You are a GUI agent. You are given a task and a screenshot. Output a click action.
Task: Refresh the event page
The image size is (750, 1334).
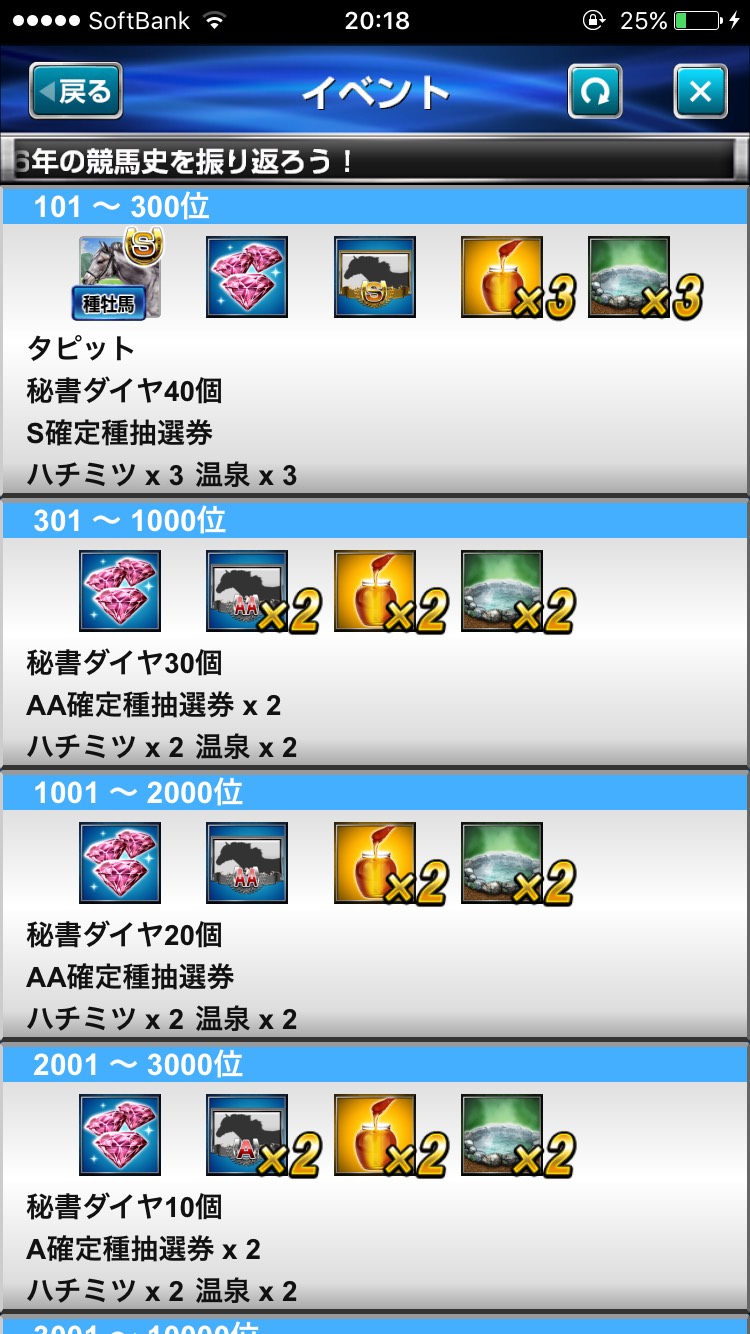594,92
